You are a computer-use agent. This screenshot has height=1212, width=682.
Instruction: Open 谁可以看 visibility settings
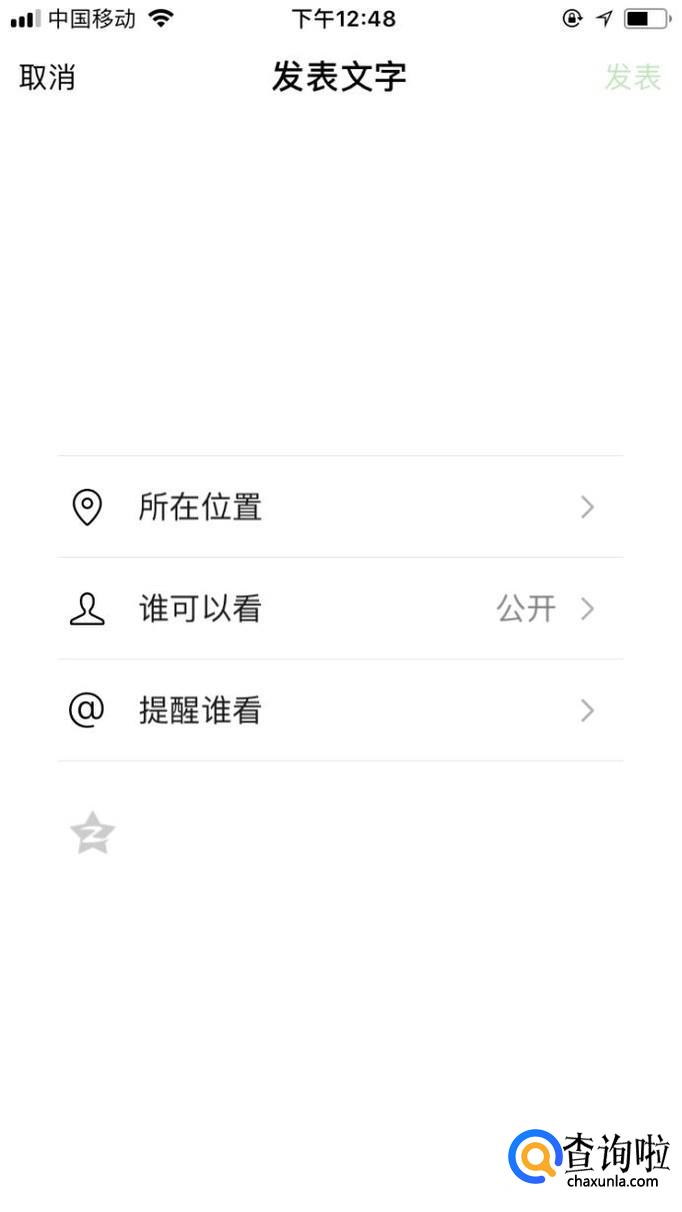pyautogui.click(x=340, y=609)
